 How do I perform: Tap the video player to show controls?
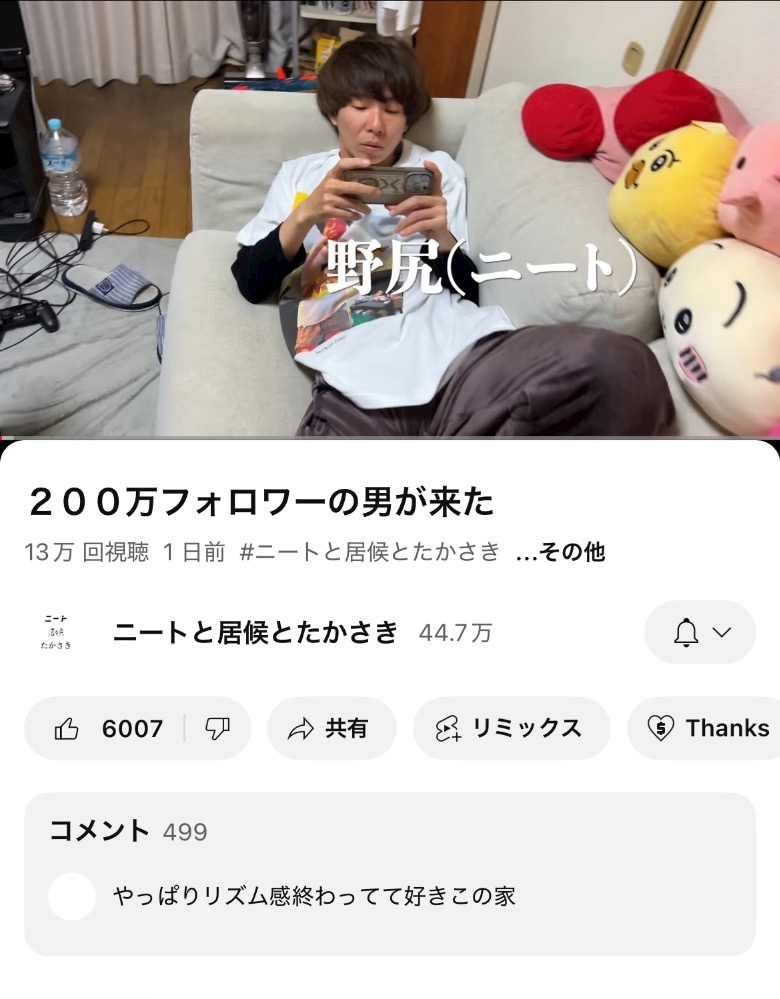(x=390, y=218)
